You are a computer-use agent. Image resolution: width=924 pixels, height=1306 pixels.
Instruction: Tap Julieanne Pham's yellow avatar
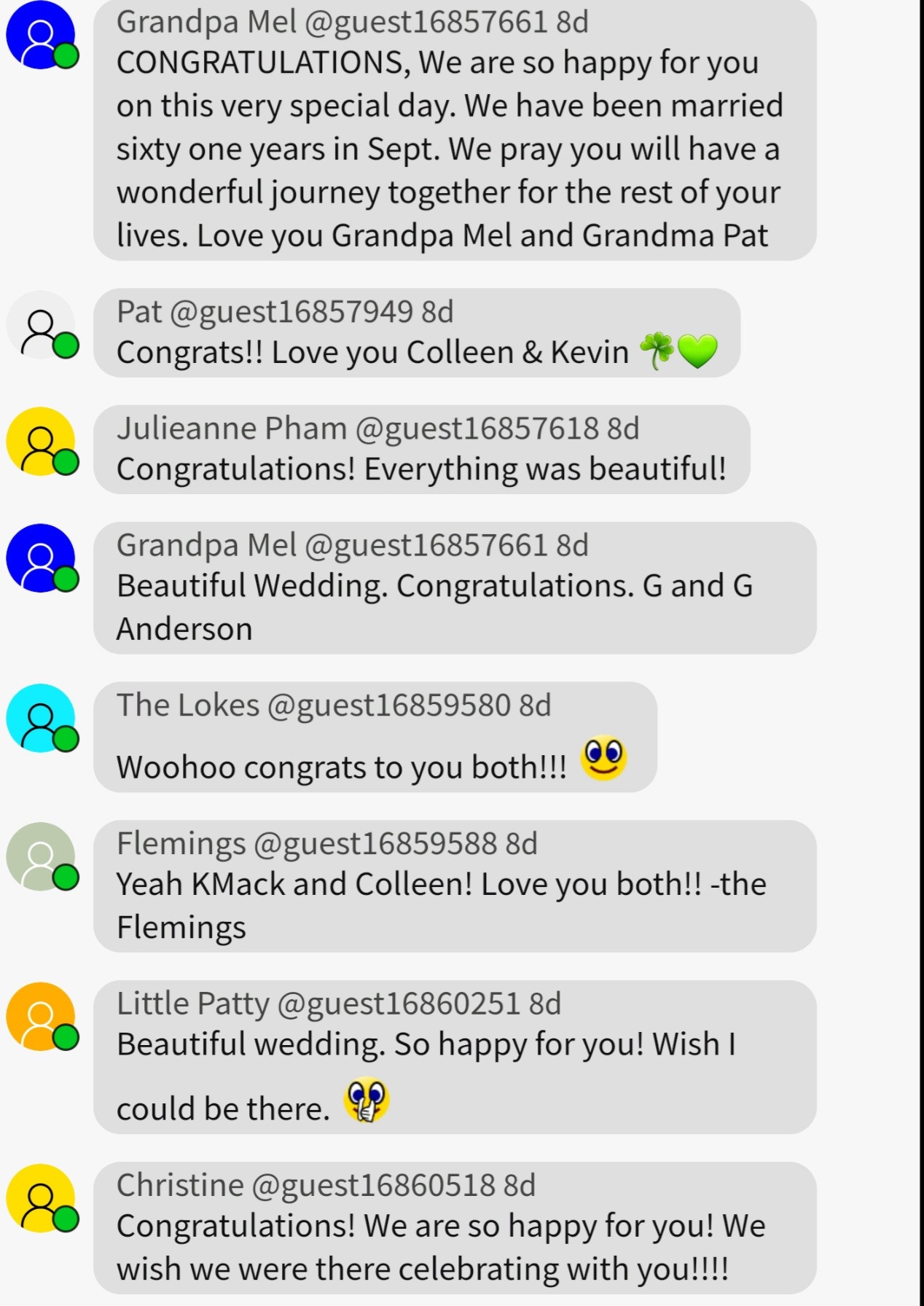(x=41, y=442)
